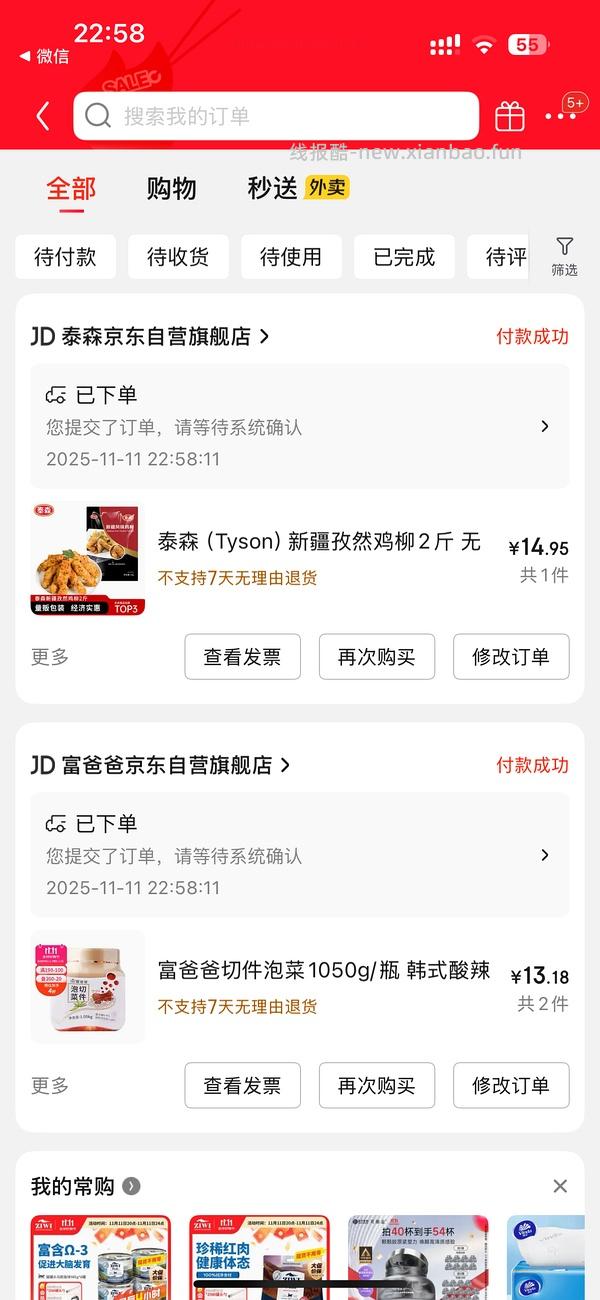Image resolution: width=600 pixels, height=1300 pixels.
Task: Show 已完成 orders
Action: (x=404, y=257)
